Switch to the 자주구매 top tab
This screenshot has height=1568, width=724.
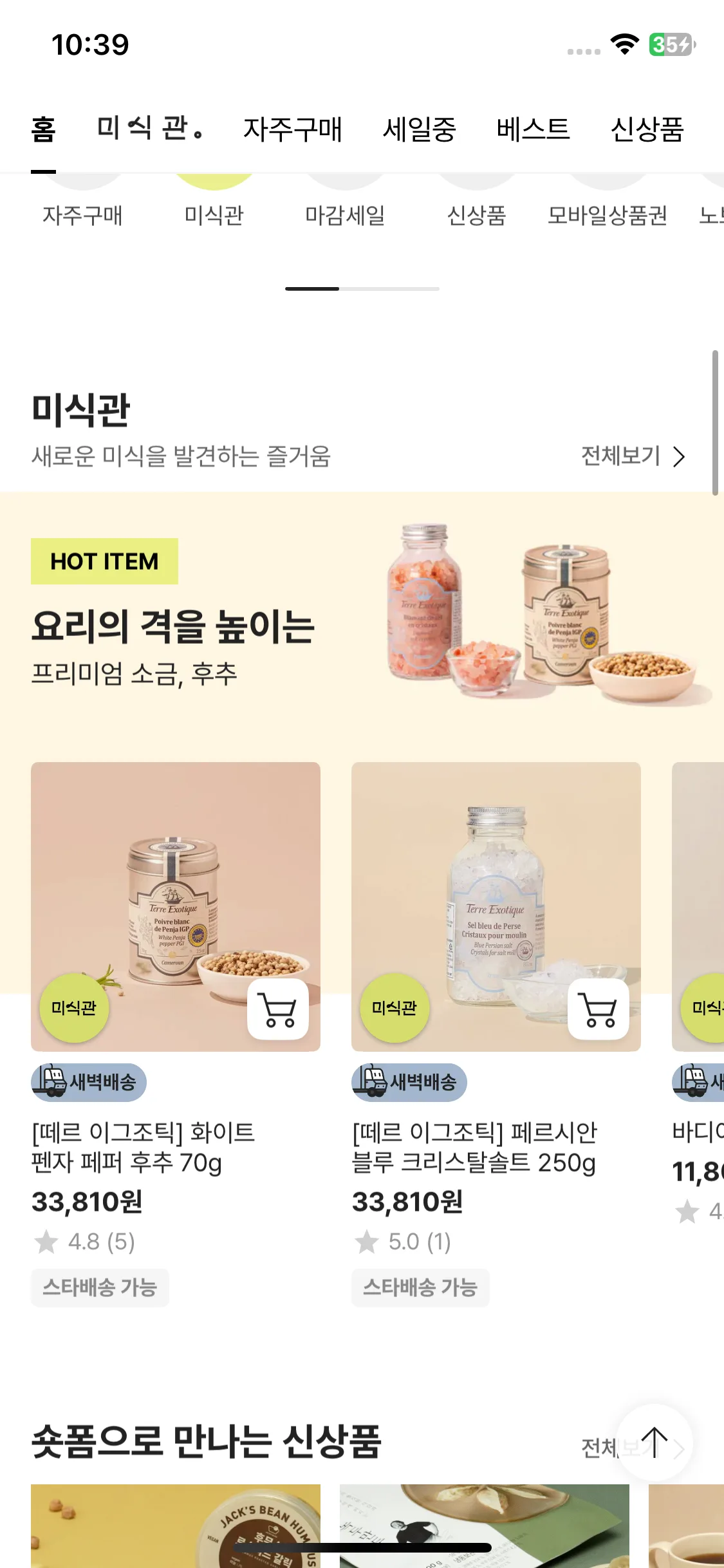(292, 129)
